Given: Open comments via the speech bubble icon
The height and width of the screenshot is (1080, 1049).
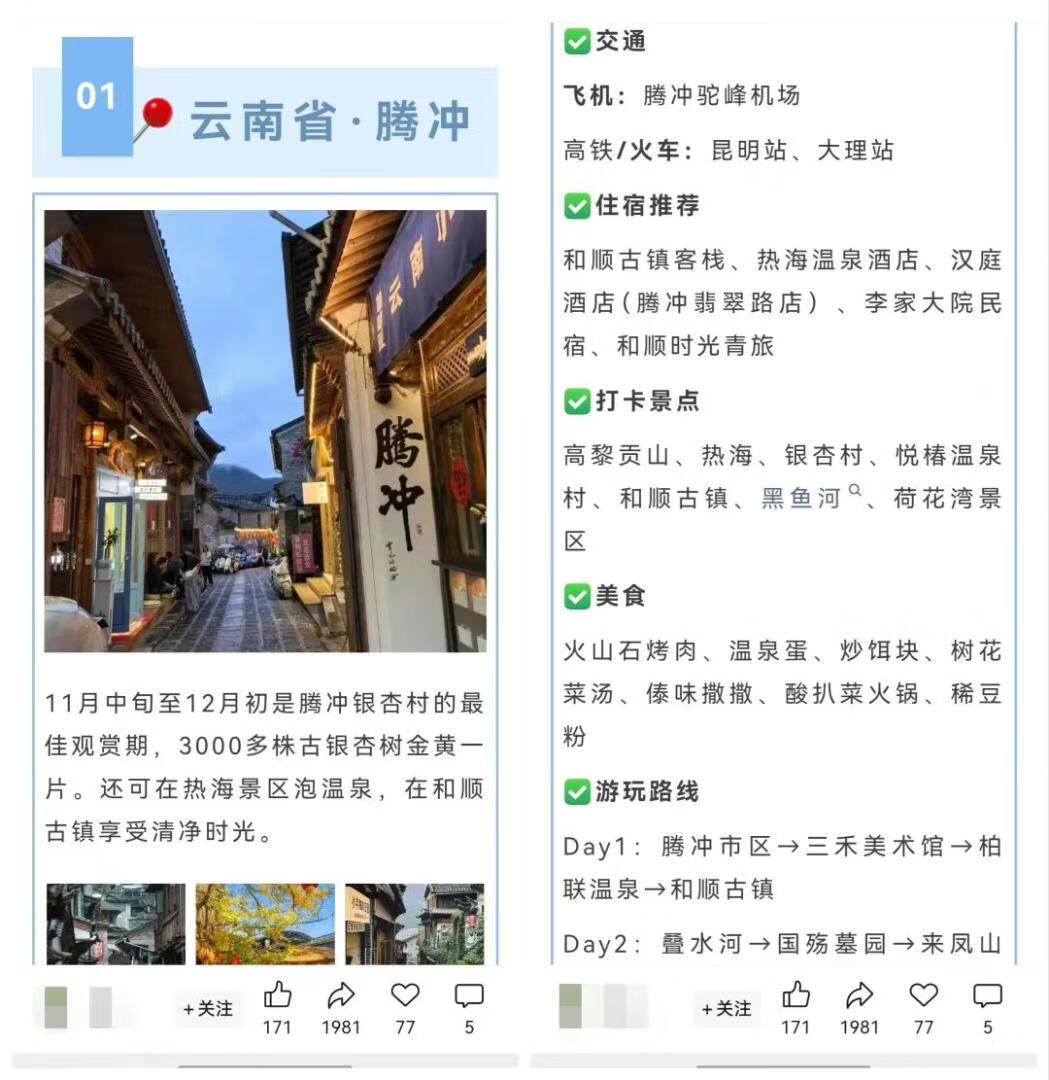Looking at the screenshot, I should coord(466,996).
